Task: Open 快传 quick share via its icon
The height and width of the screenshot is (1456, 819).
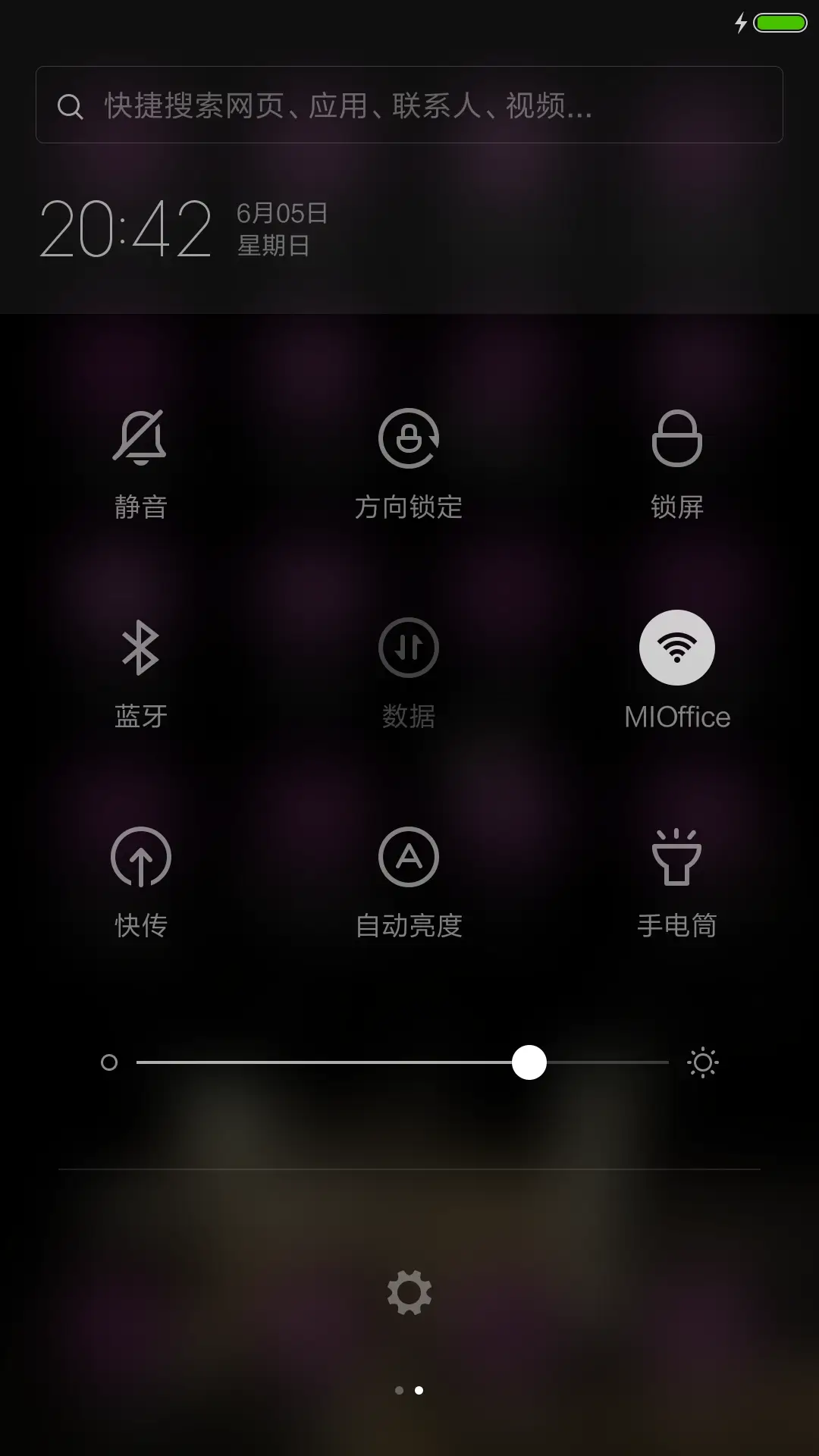Action: point(141,857)
